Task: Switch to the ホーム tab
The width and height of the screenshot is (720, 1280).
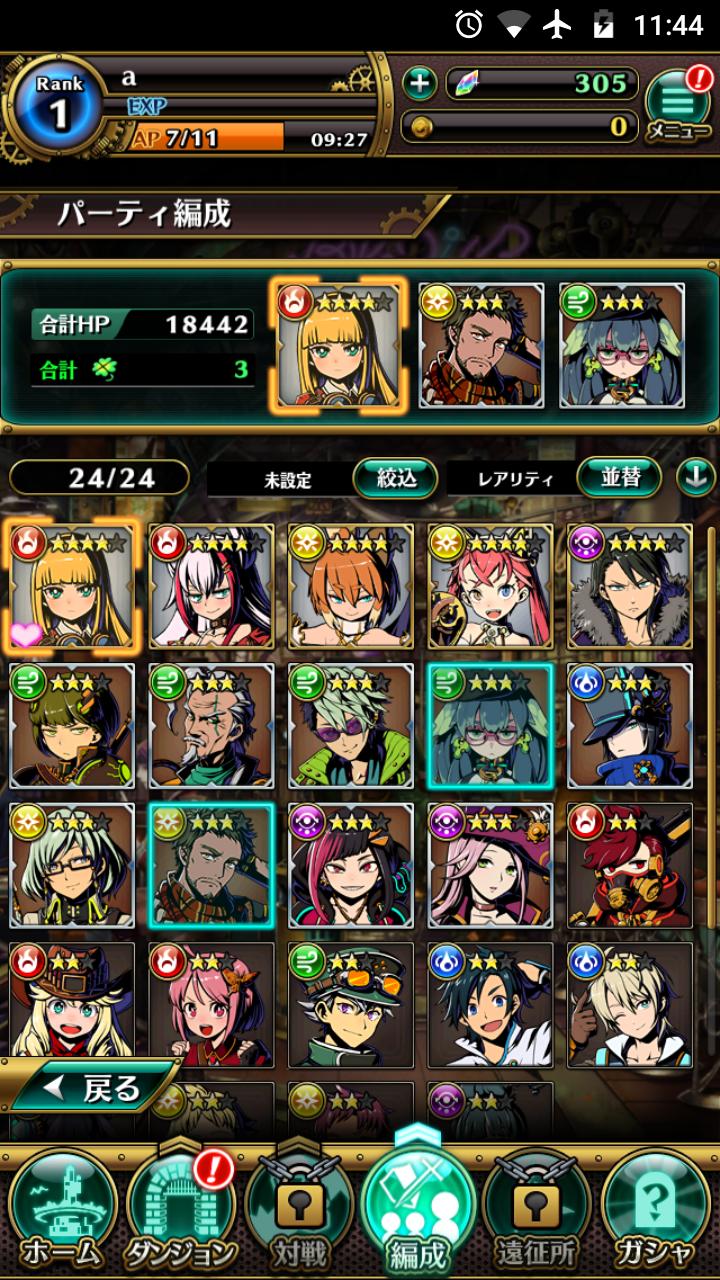Action: point(61,1212)
